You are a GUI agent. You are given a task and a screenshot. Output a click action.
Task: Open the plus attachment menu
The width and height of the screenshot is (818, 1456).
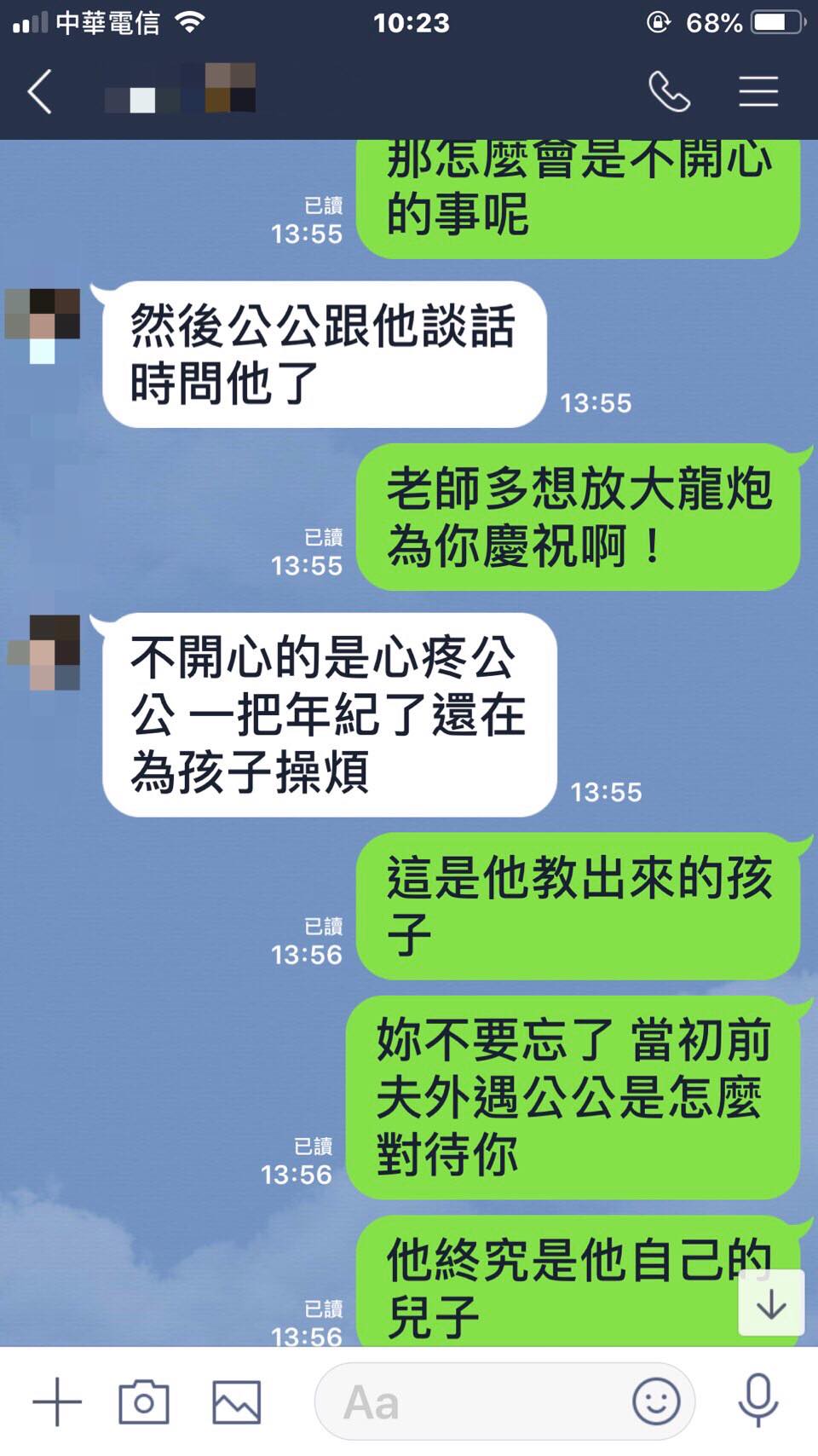pyautogui.click(x=57, y=1401)
